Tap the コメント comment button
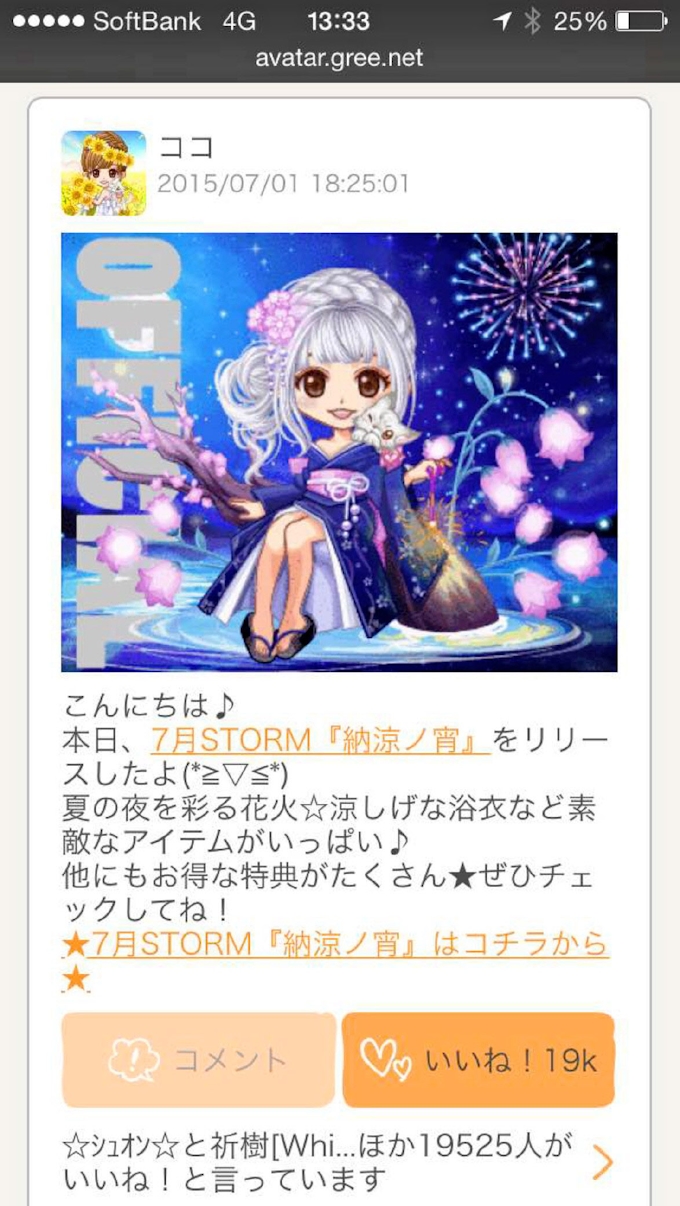Viewport: 680px width, 1206px height. tap(198, 1060)
